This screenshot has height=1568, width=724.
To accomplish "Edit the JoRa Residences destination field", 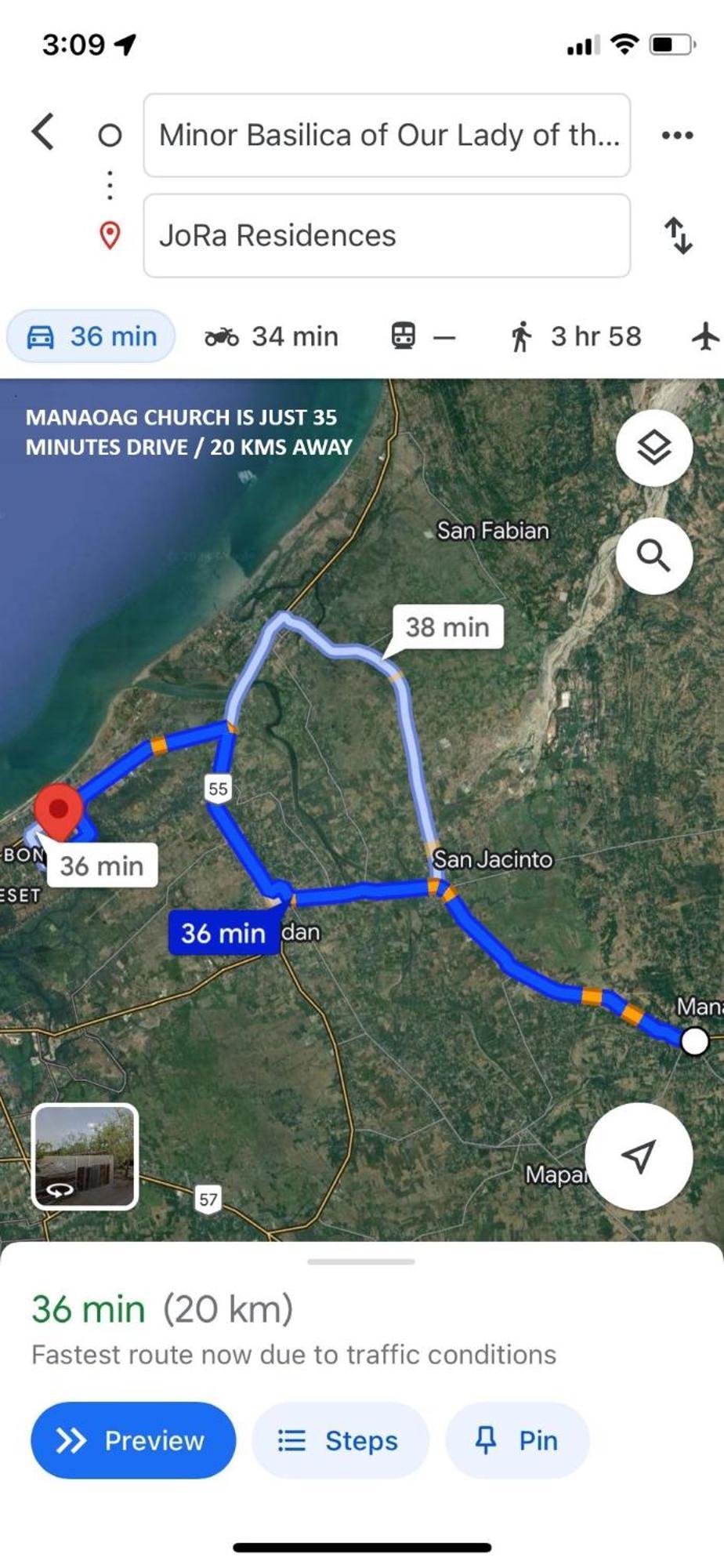I will click(386, 236).
